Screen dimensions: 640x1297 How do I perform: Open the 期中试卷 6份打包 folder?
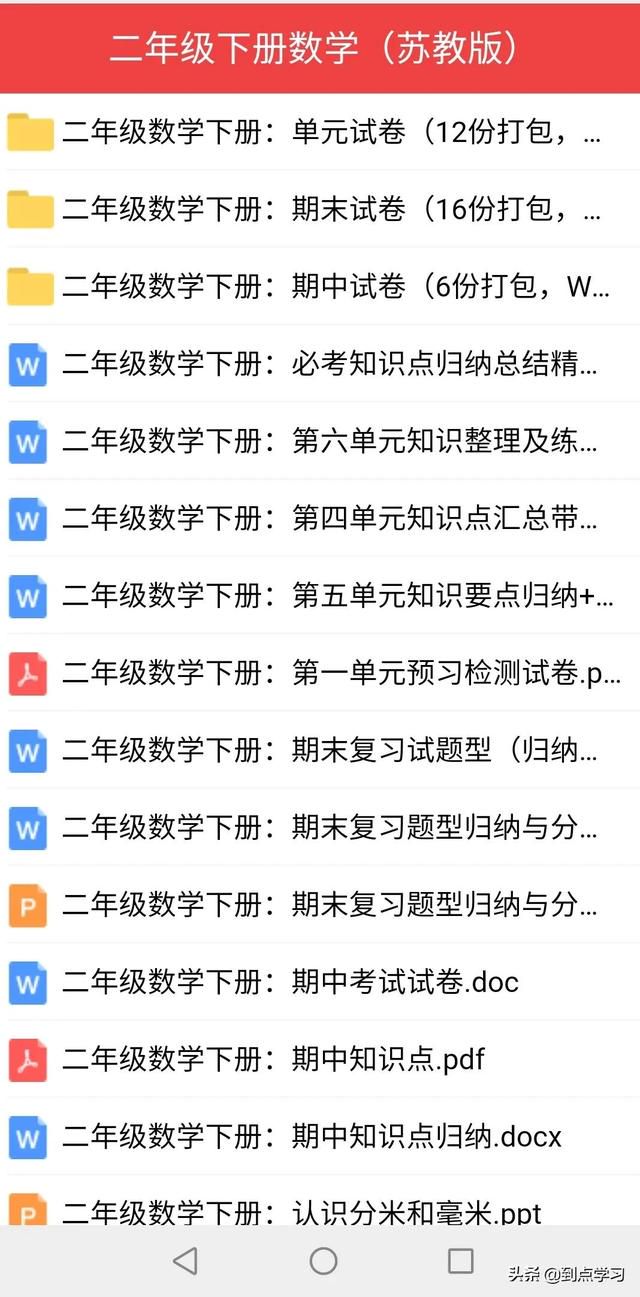pos(320,287)
